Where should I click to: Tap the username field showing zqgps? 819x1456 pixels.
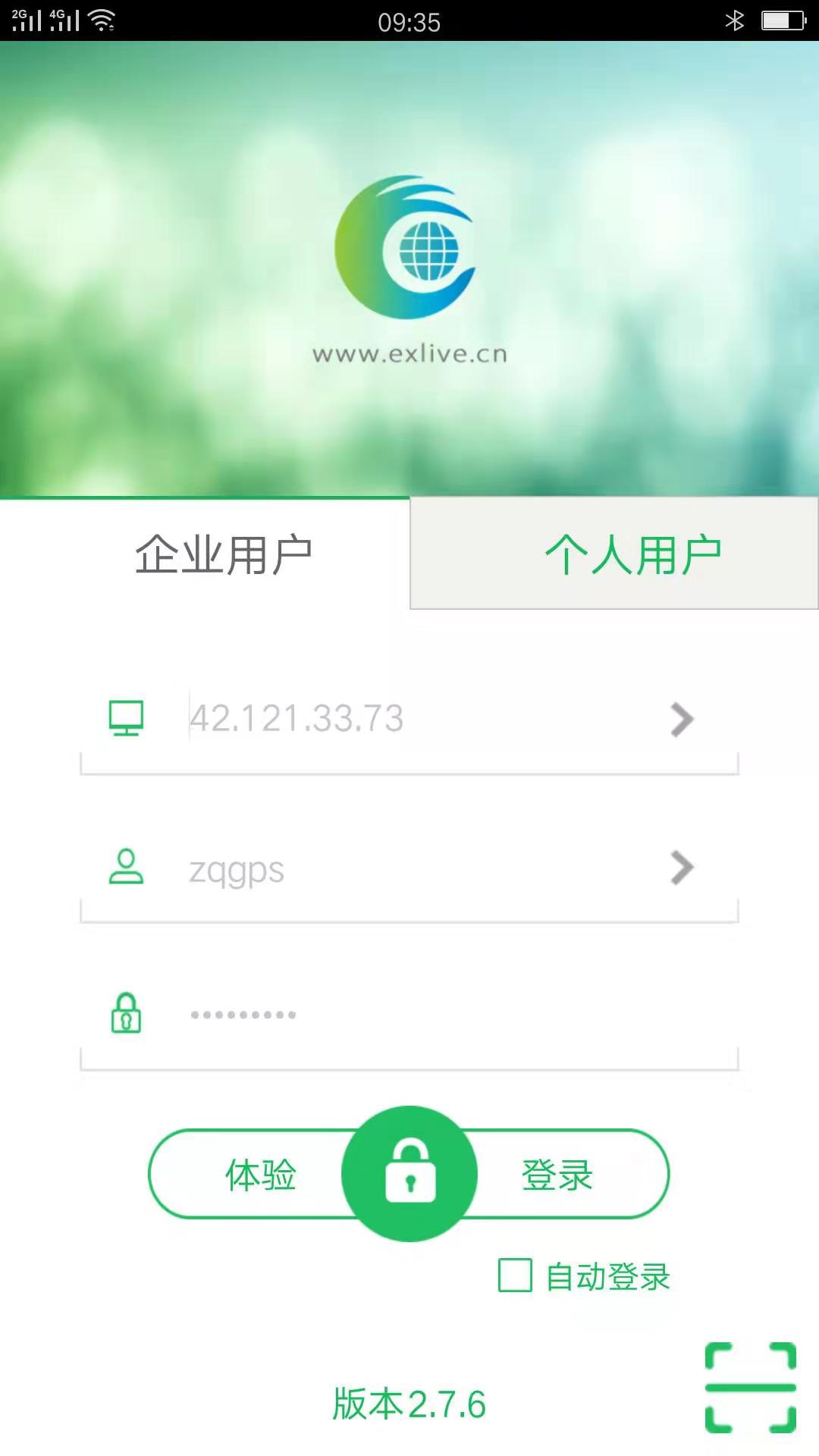click(x=409, y=869)
